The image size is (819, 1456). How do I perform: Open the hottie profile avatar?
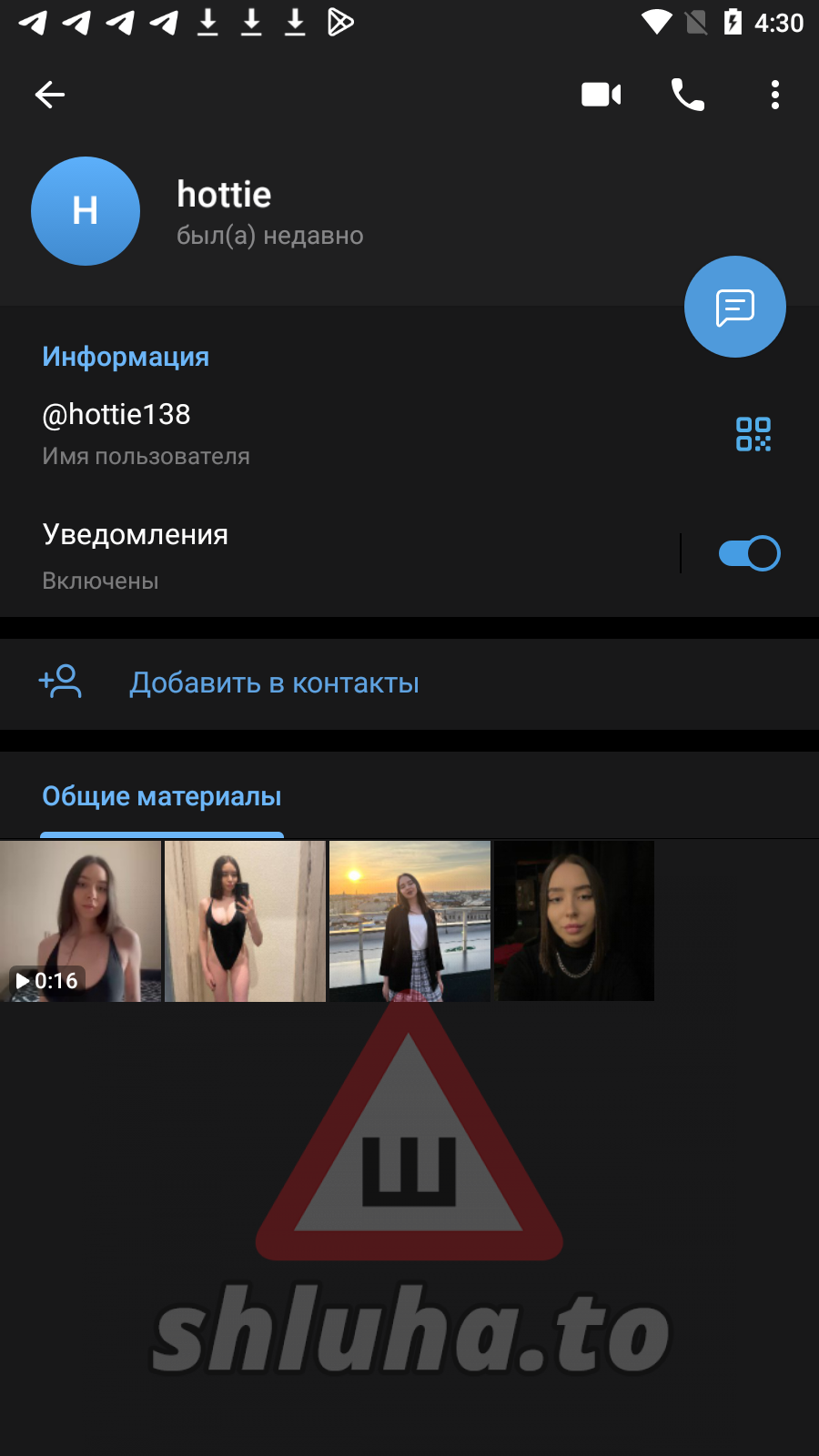(x=86, y=211)
